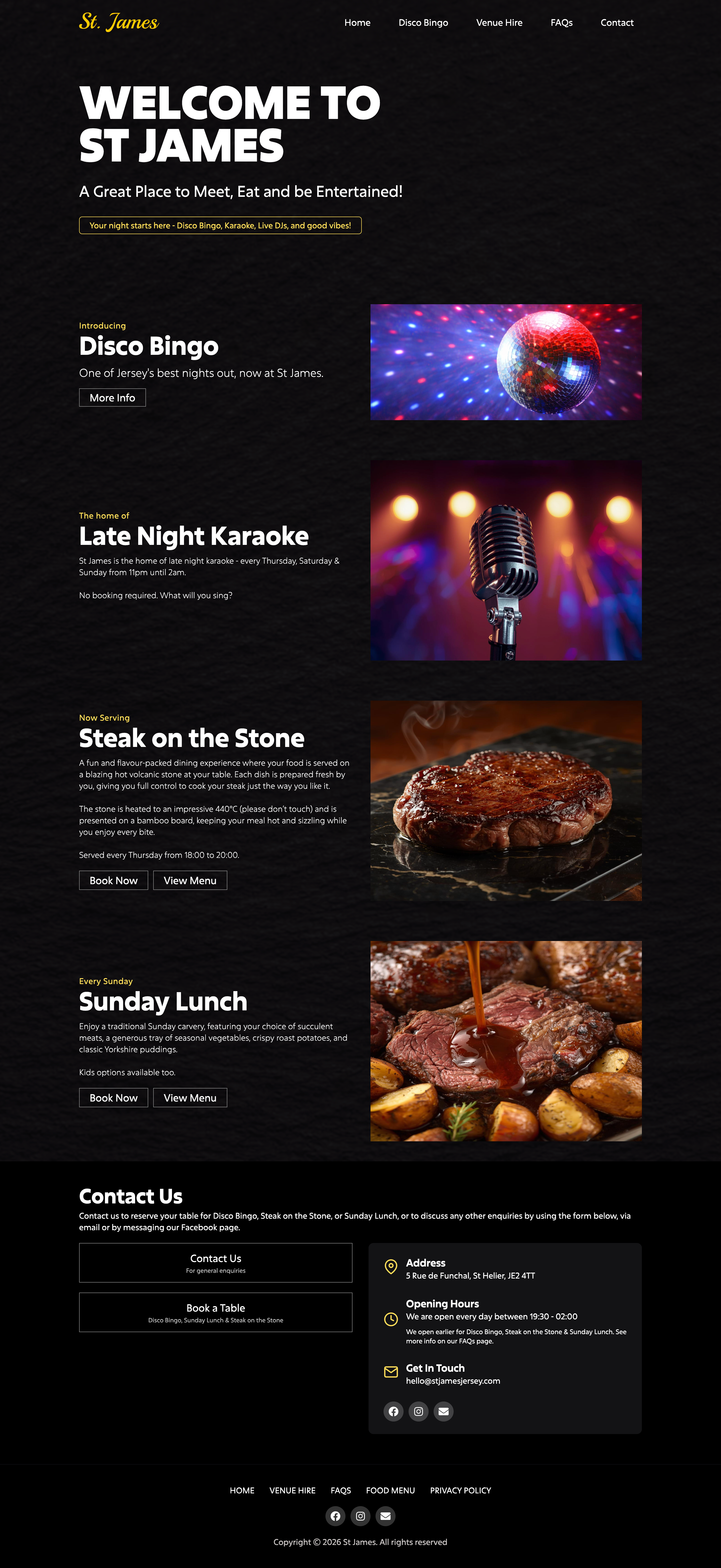Book Now for Sunday Lunch
721x1568 pixels.
(x=113, y=1097)
